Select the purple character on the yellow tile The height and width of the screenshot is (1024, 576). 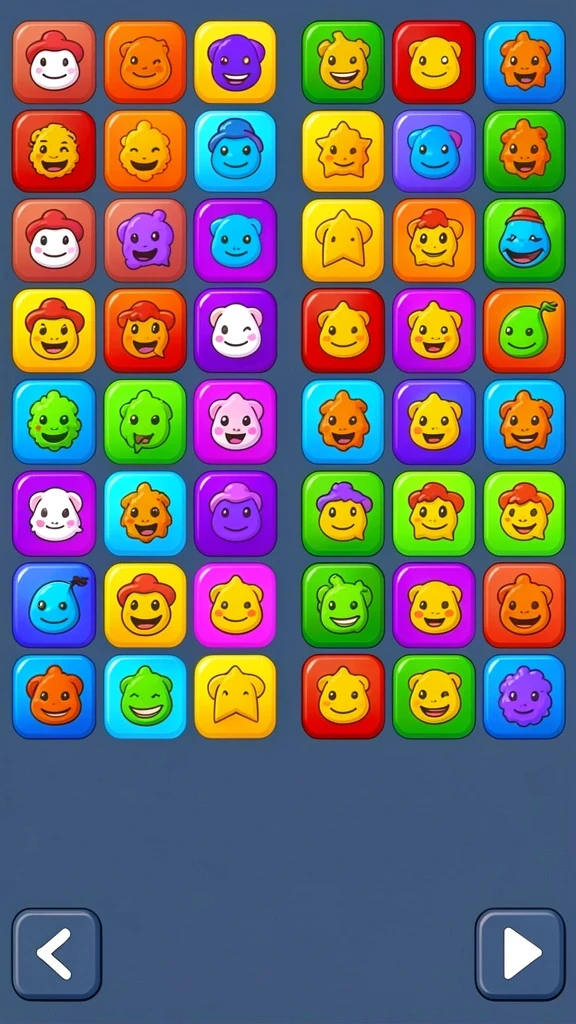(x=235, y=62)
